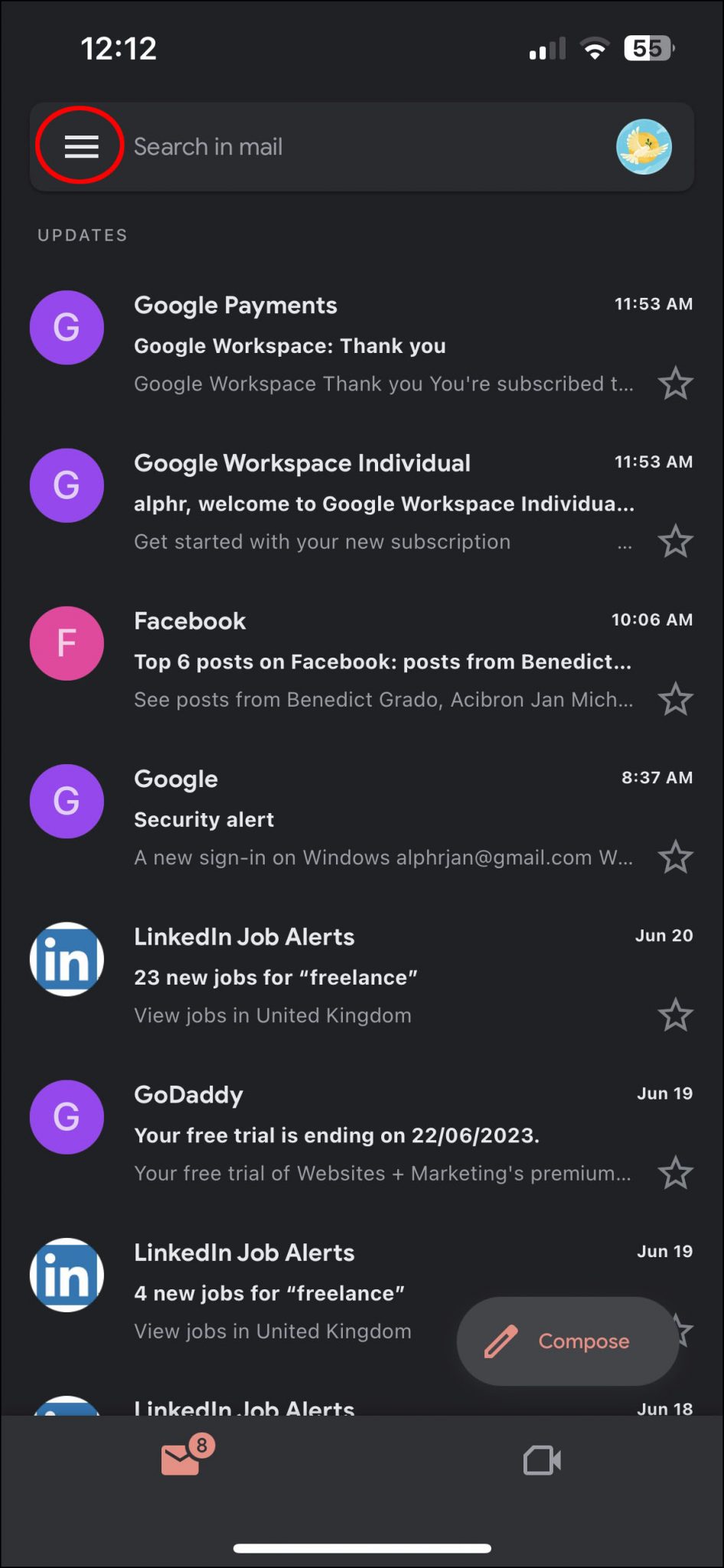Star the Google Payments email
The image size is (724, 1568).
[675, 384]
